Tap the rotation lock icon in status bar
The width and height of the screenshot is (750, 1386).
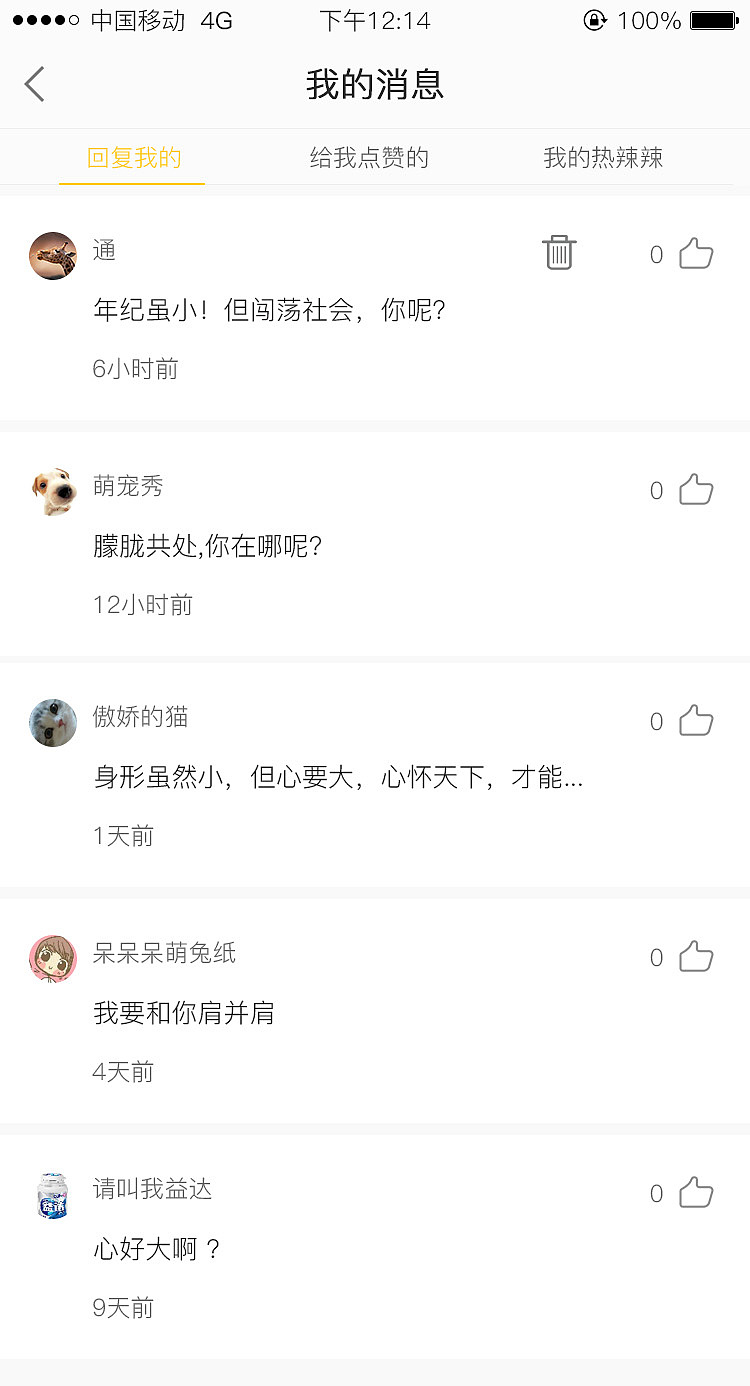pyautogui.click(x=595, y=20)
